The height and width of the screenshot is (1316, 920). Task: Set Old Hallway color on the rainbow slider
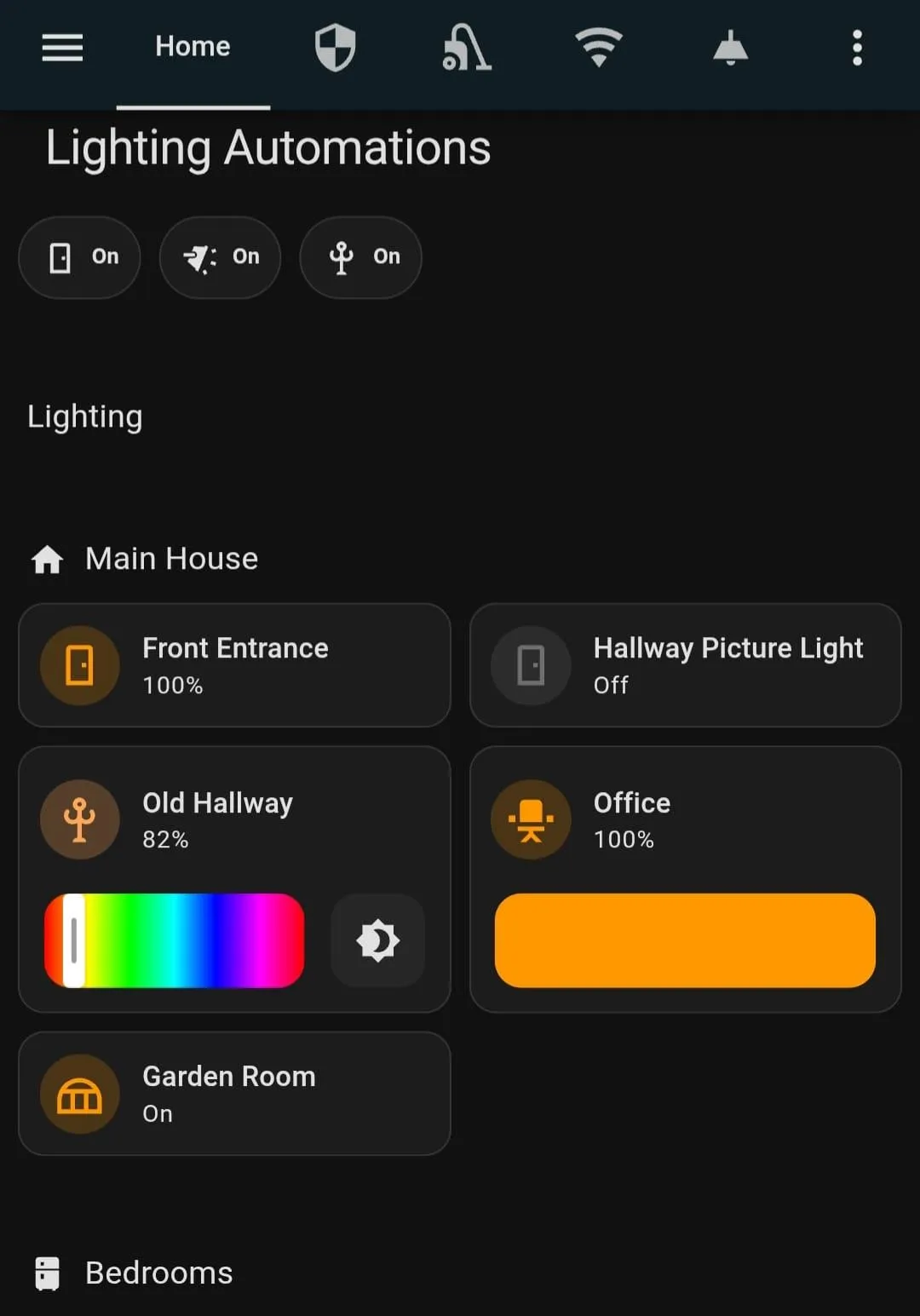[x=175, y=940]
